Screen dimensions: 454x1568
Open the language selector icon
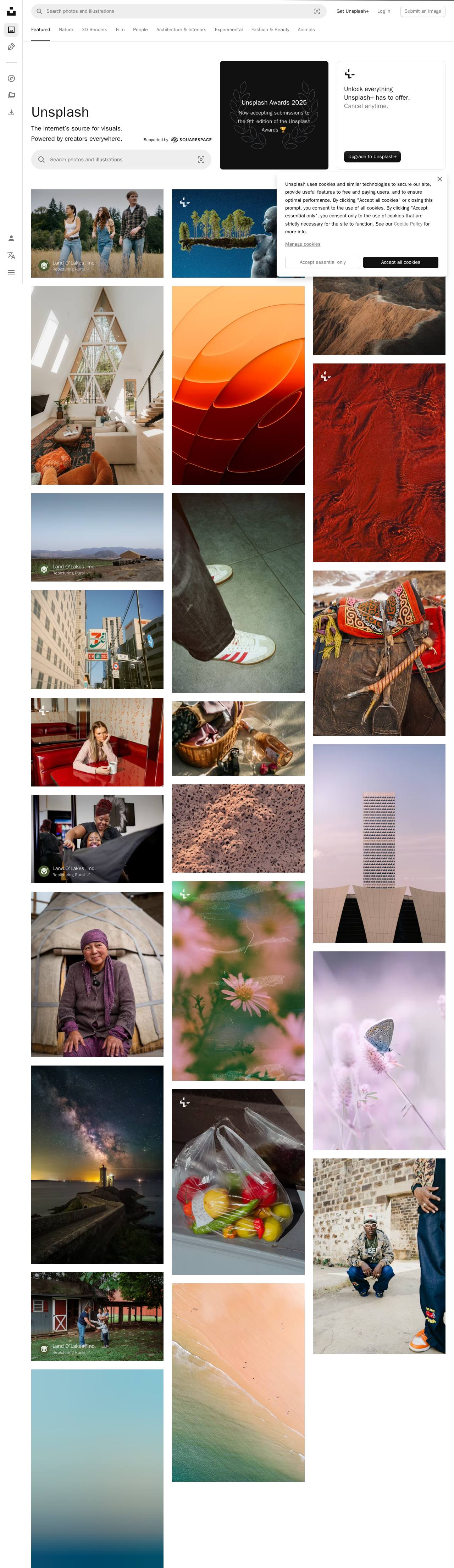[x=11, y=255]
